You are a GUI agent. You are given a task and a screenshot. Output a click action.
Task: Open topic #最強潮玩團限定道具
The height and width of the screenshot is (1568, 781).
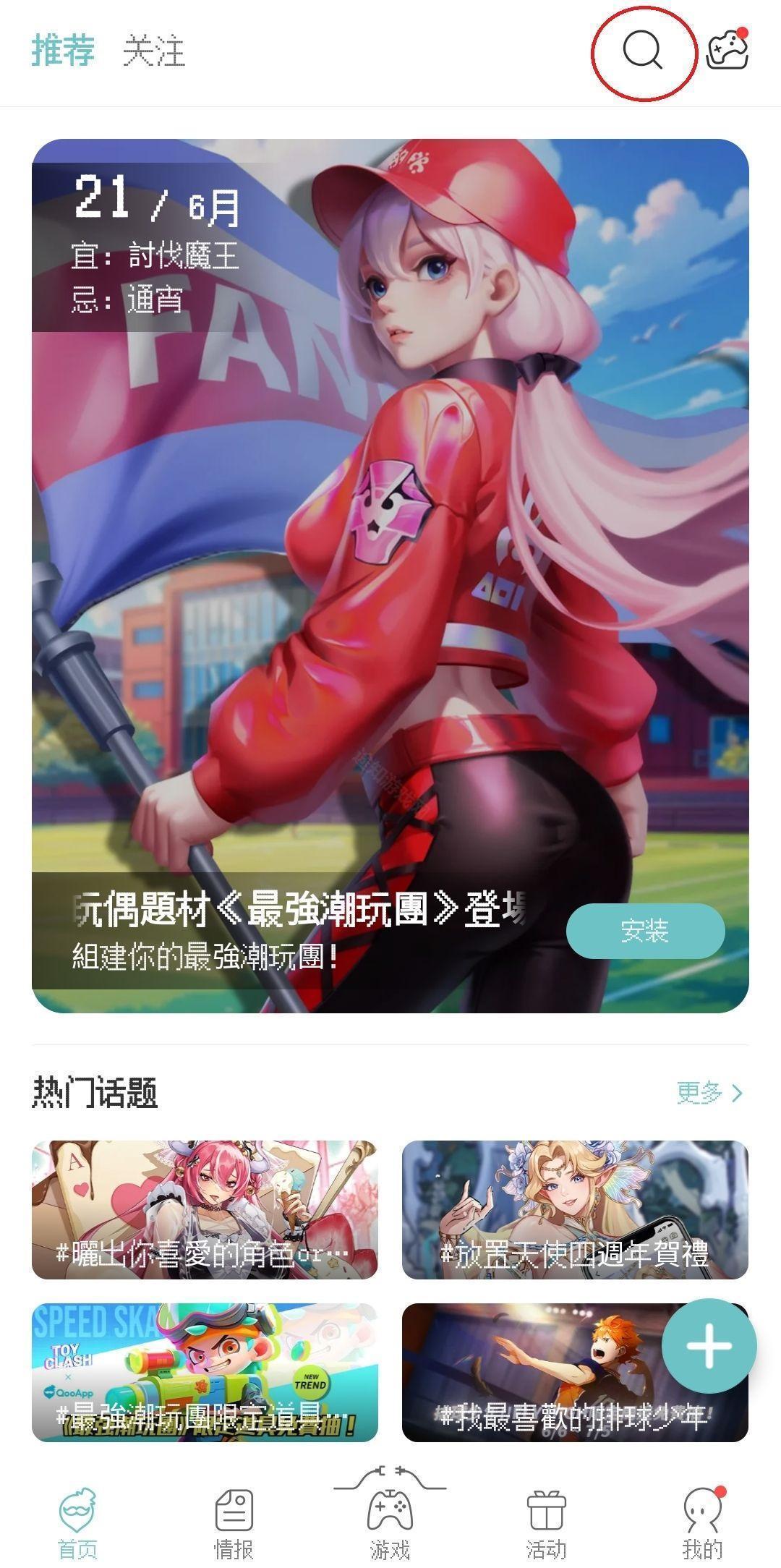coord(205,1372)
